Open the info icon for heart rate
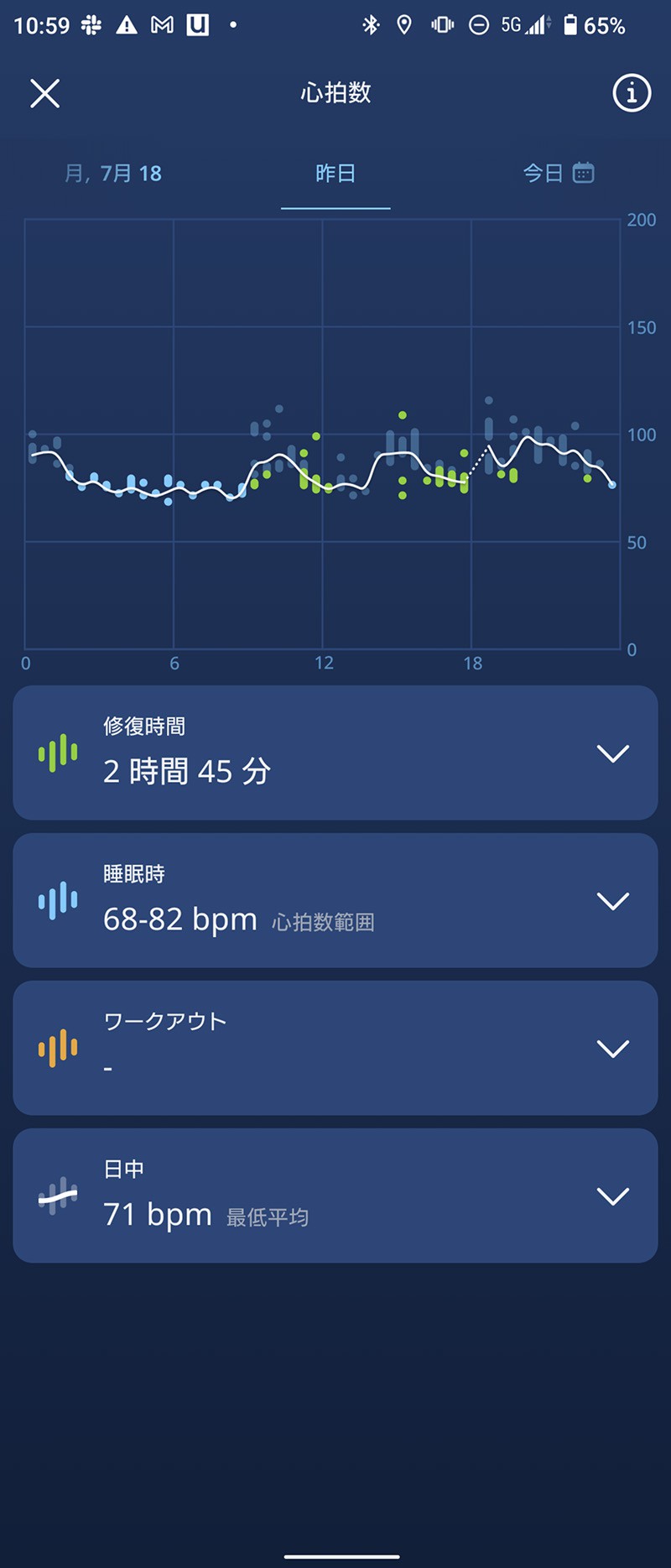Screen dimensions: 671x1568 click(x=632, y=93)
